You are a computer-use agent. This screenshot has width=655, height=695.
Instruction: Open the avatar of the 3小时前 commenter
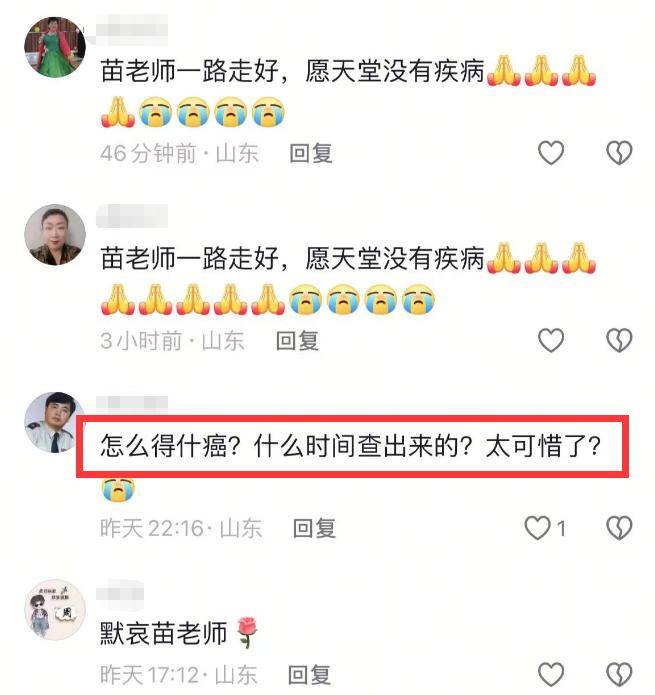point(54,234)
